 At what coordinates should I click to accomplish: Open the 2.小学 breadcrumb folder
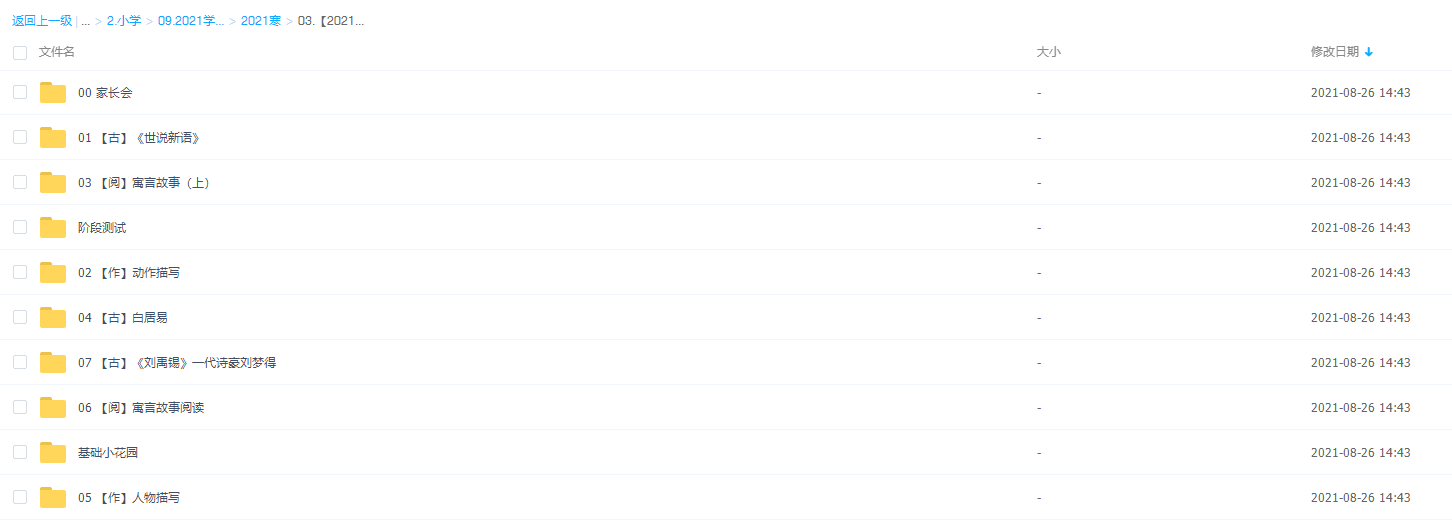[x=124, y=20]
